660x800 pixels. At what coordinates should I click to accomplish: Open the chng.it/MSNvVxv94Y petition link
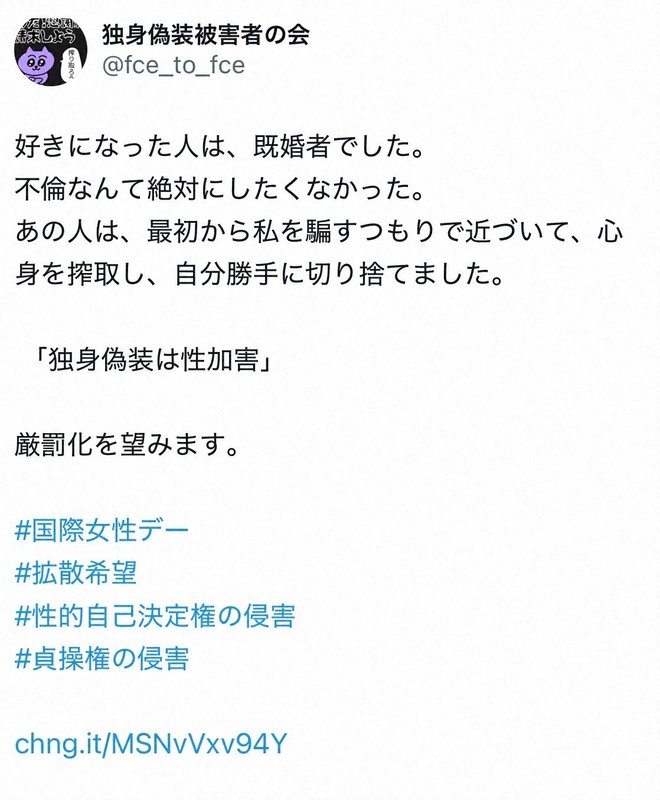pyautogui.click(x=152, y=744)
